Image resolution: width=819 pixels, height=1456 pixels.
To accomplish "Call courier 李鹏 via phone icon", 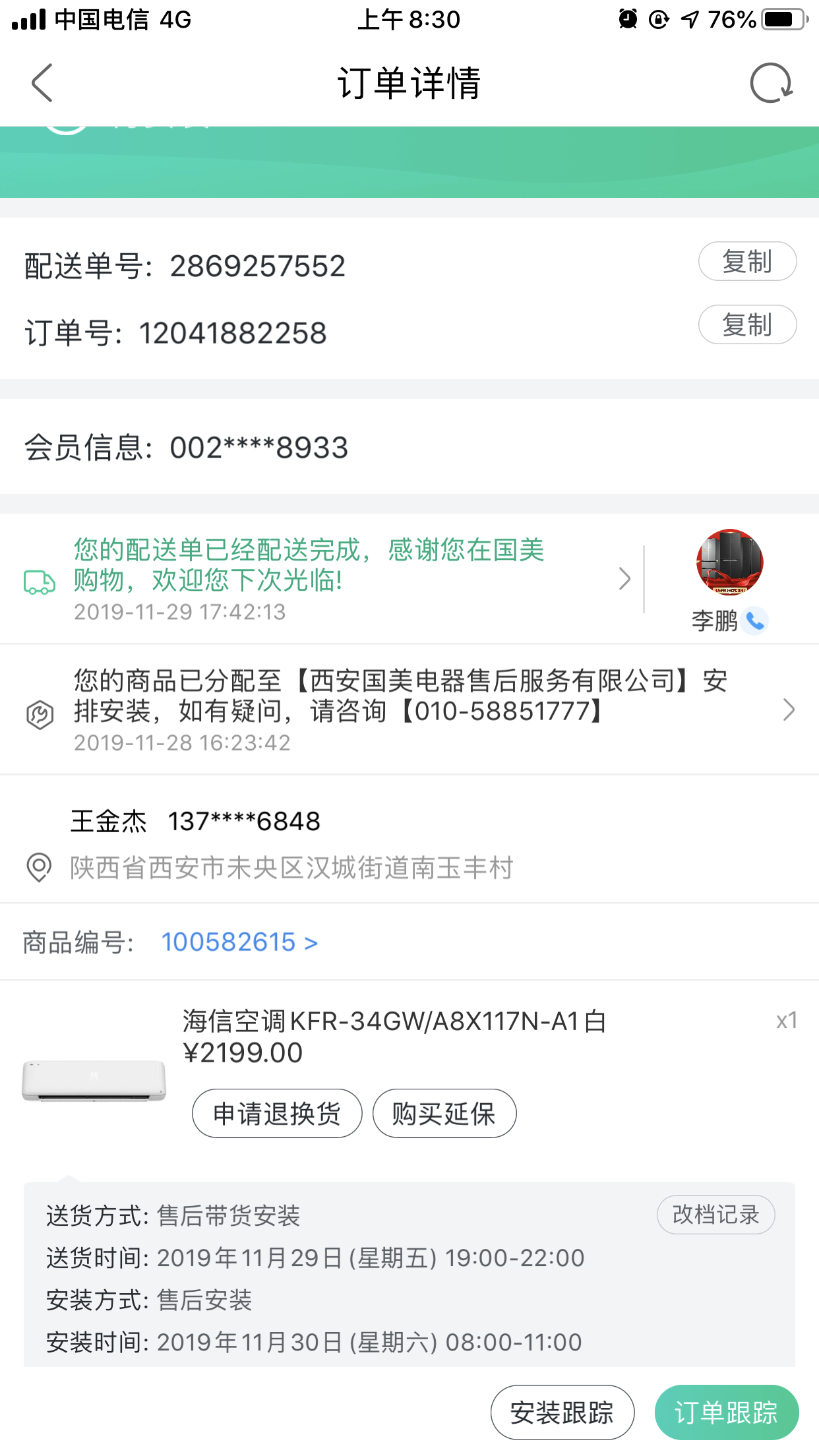I will click(755, 621).
